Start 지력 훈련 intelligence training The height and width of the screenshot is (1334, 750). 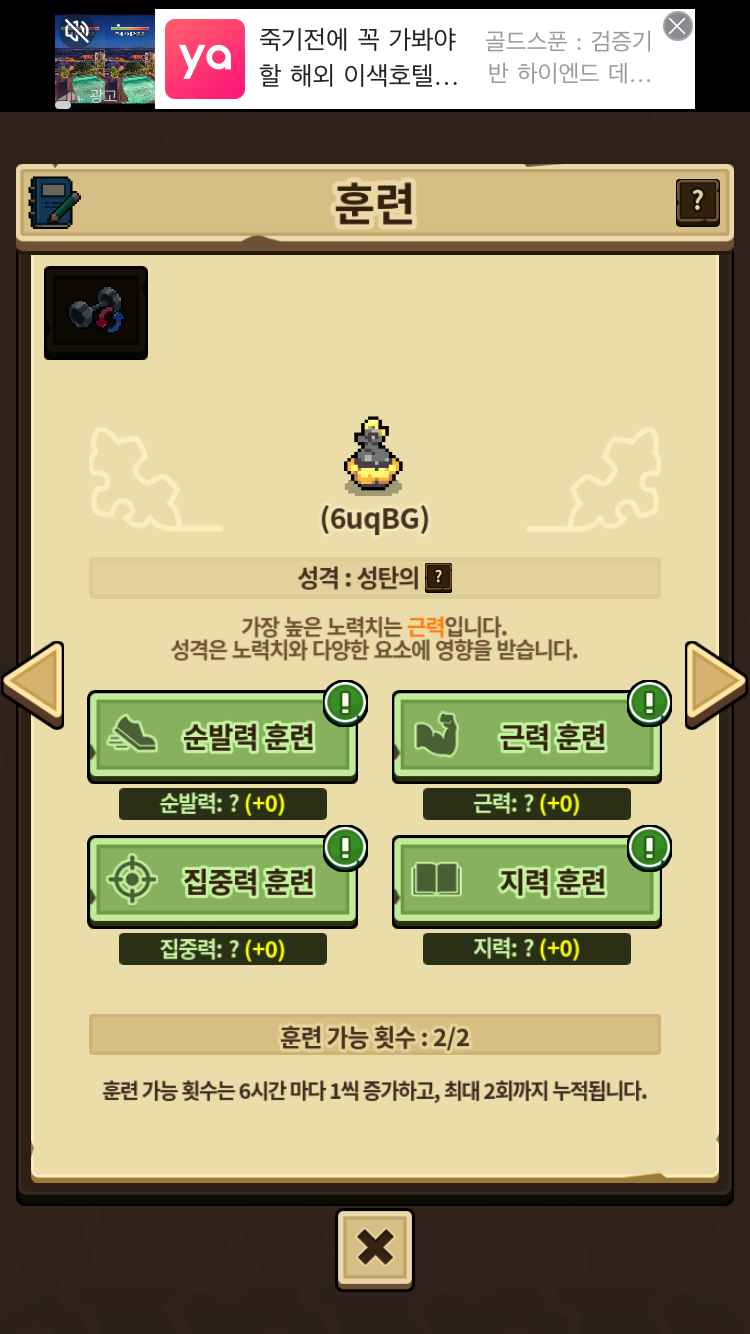tap(527, 881)
